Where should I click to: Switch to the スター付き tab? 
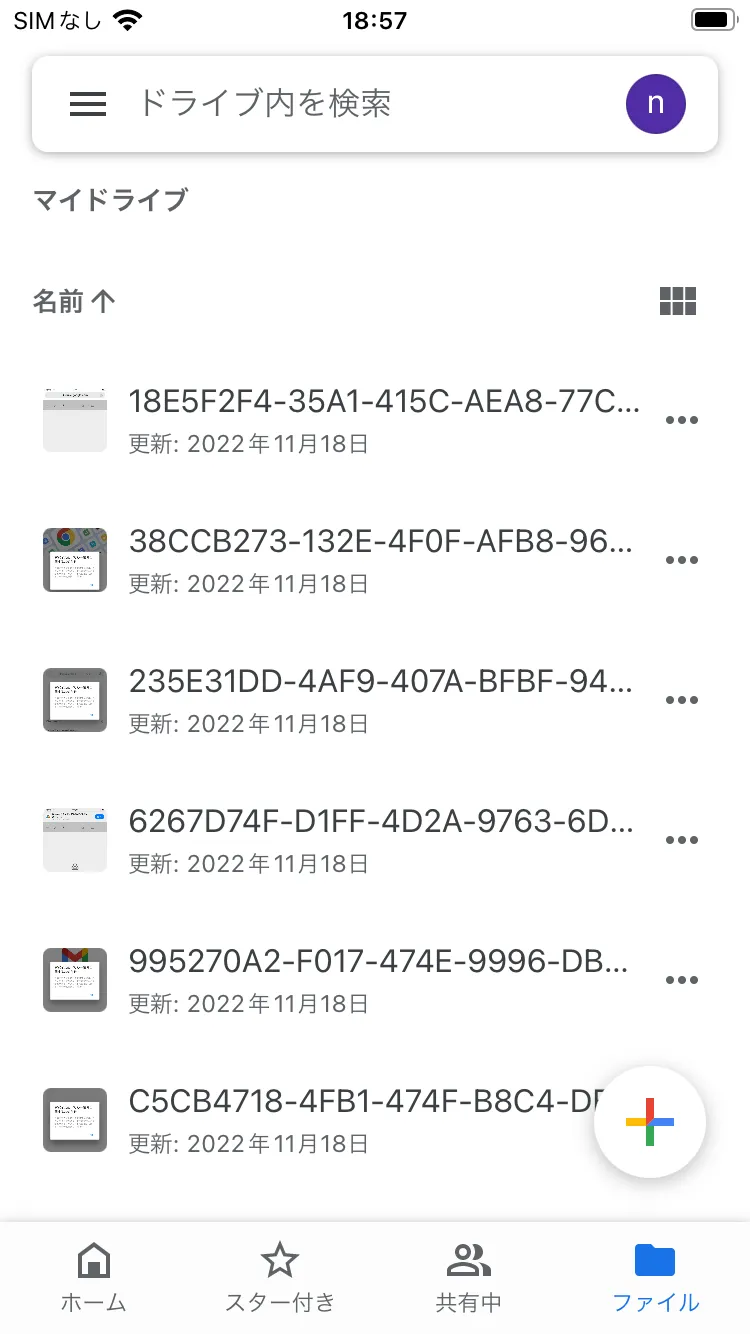[280, 1278]
